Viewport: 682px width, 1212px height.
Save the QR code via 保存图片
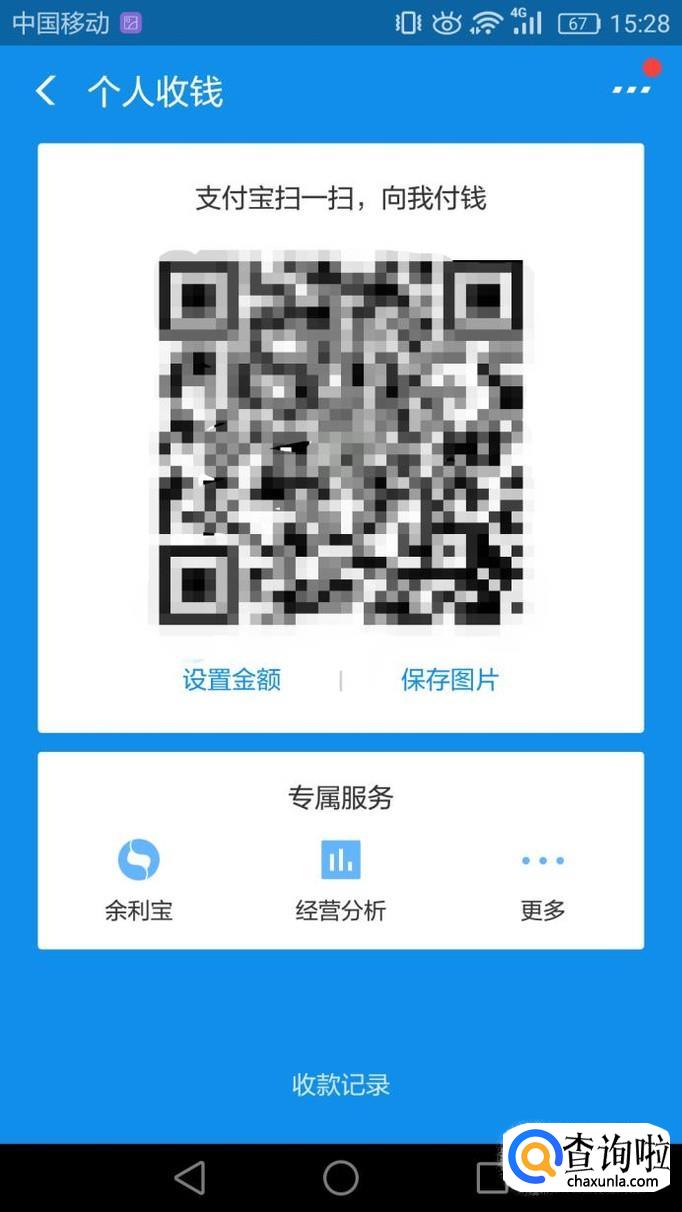449,680
